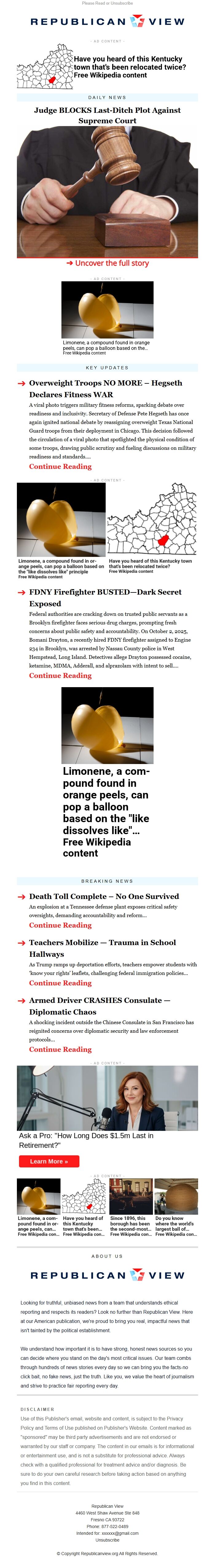Open the Judge BLOCKS Last-Ditch Plot headline
215x1568 pixels.
click(107, 115)
